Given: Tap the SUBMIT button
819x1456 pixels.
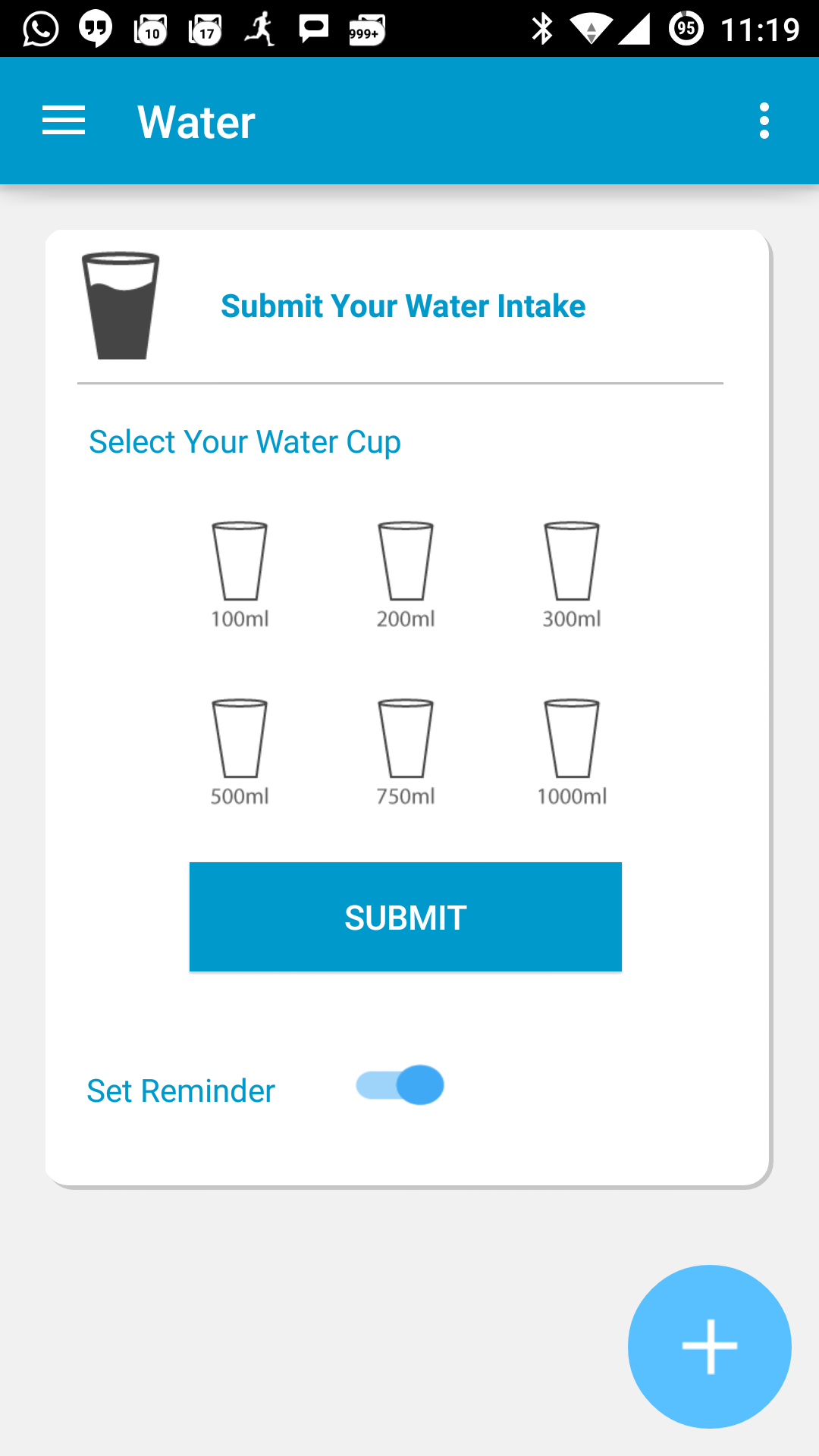Looking at the screenshot, I should pos(406,917).
